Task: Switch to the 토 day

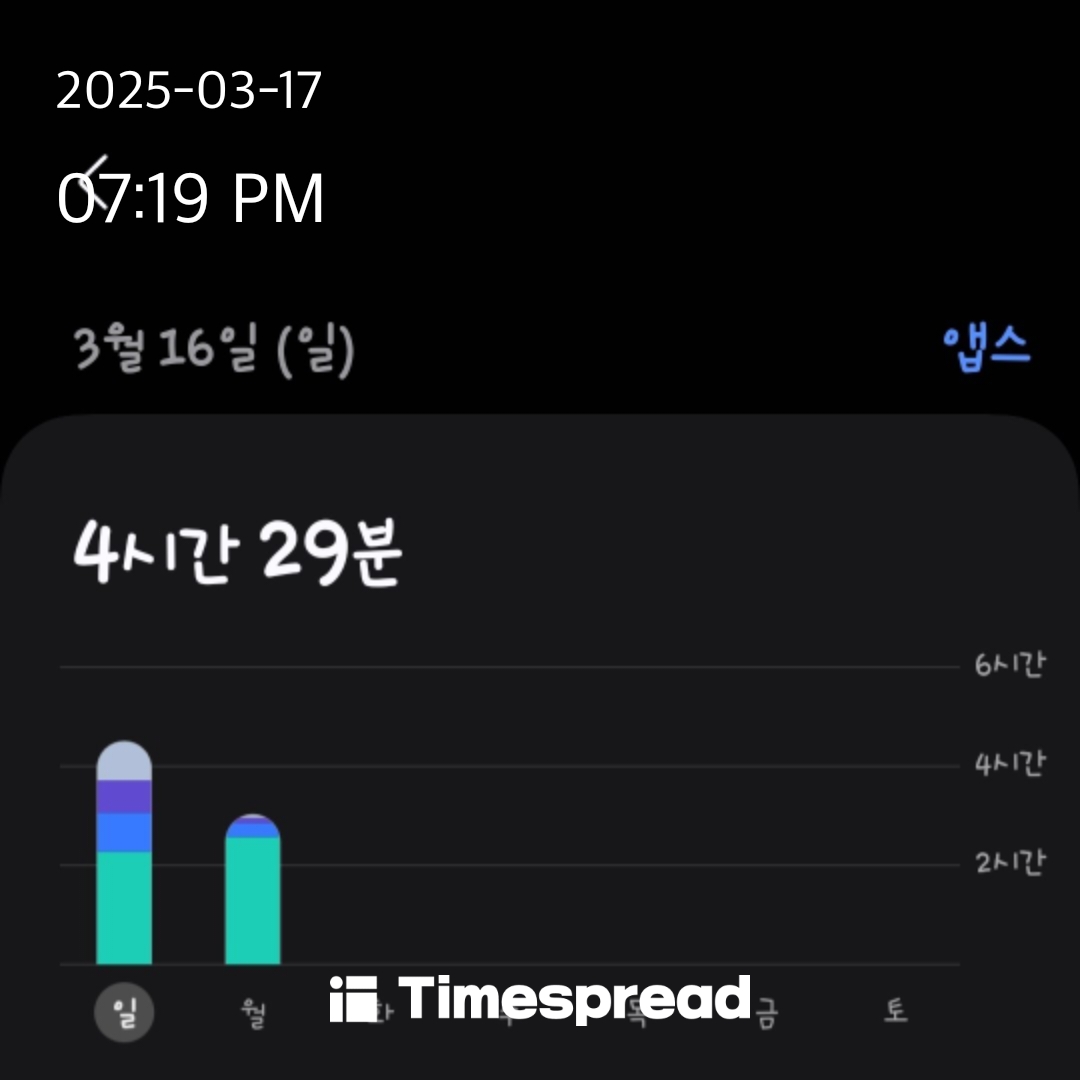Action: click(894, 1012)
